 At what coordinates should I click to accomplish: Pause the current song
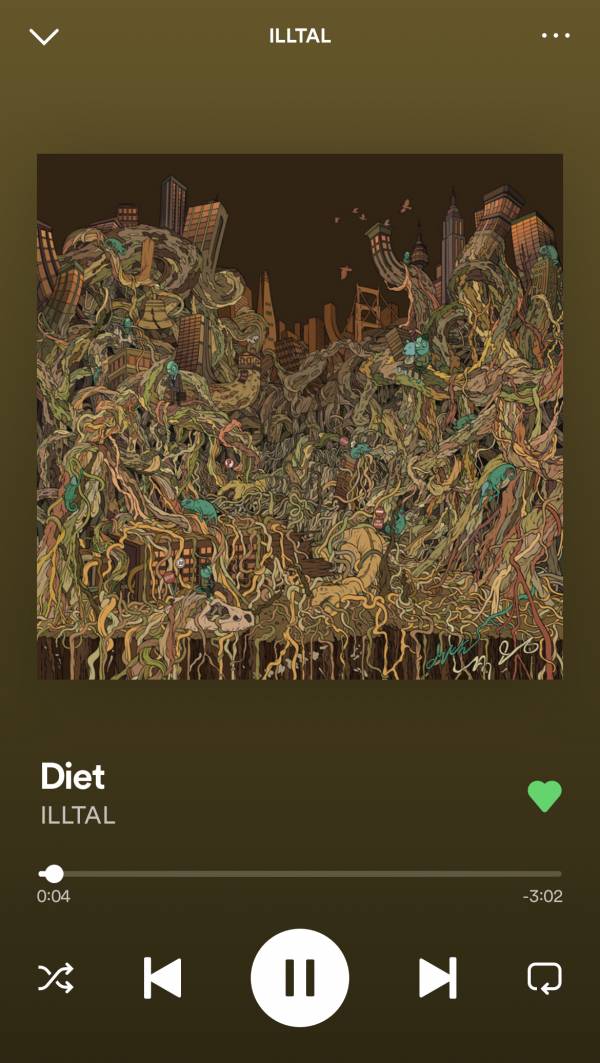coord(300,977)
